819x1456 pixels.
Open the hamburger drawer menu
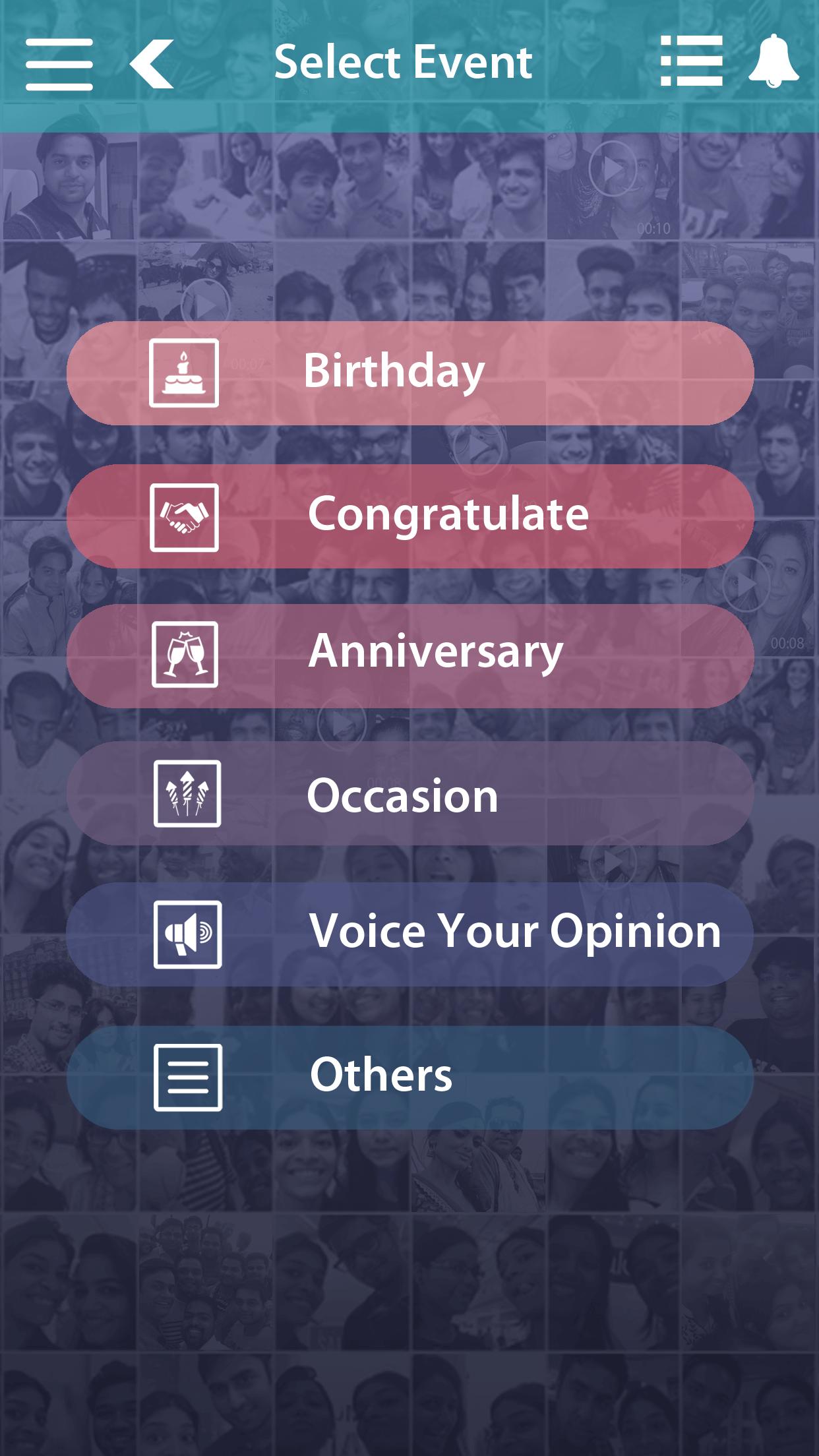pos(59,64)
